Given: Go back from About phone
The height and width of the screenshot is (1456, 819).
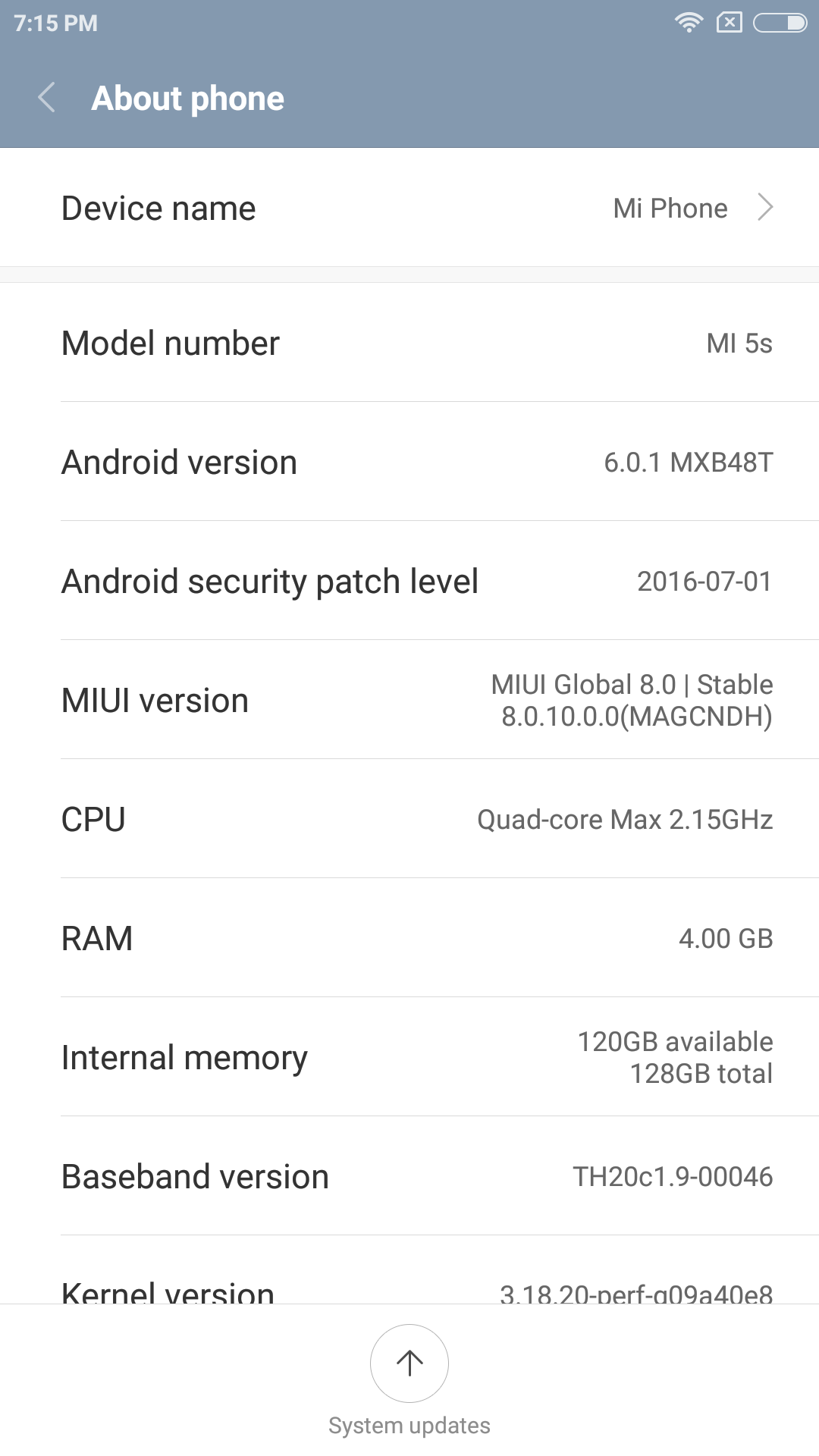Looking at the screenshot, I should (47, 99).
